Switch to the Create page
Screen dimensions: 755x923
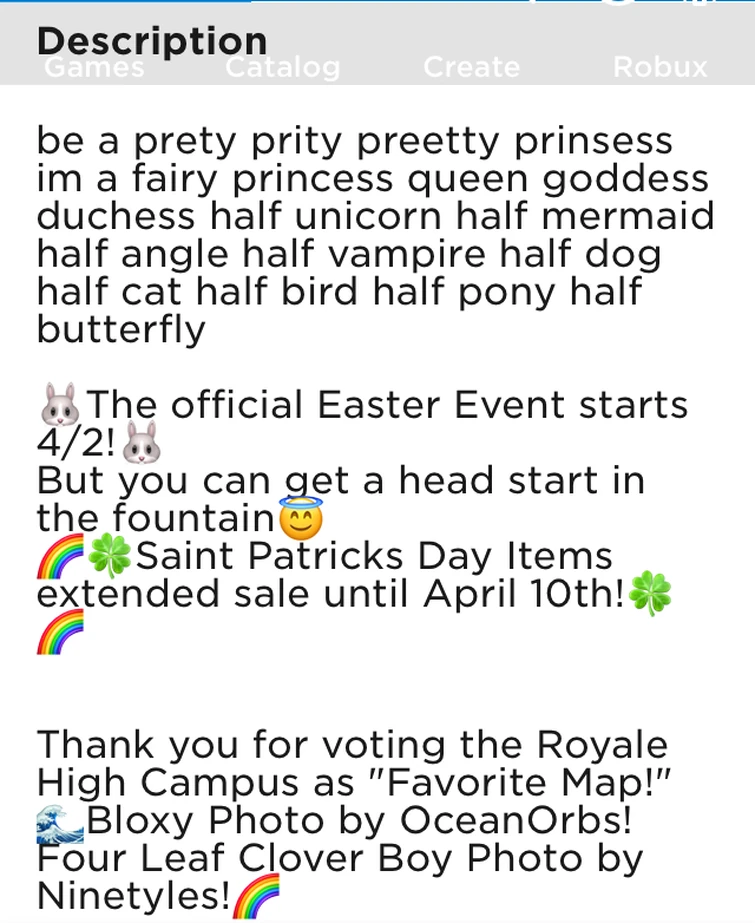tap(471, 68)
